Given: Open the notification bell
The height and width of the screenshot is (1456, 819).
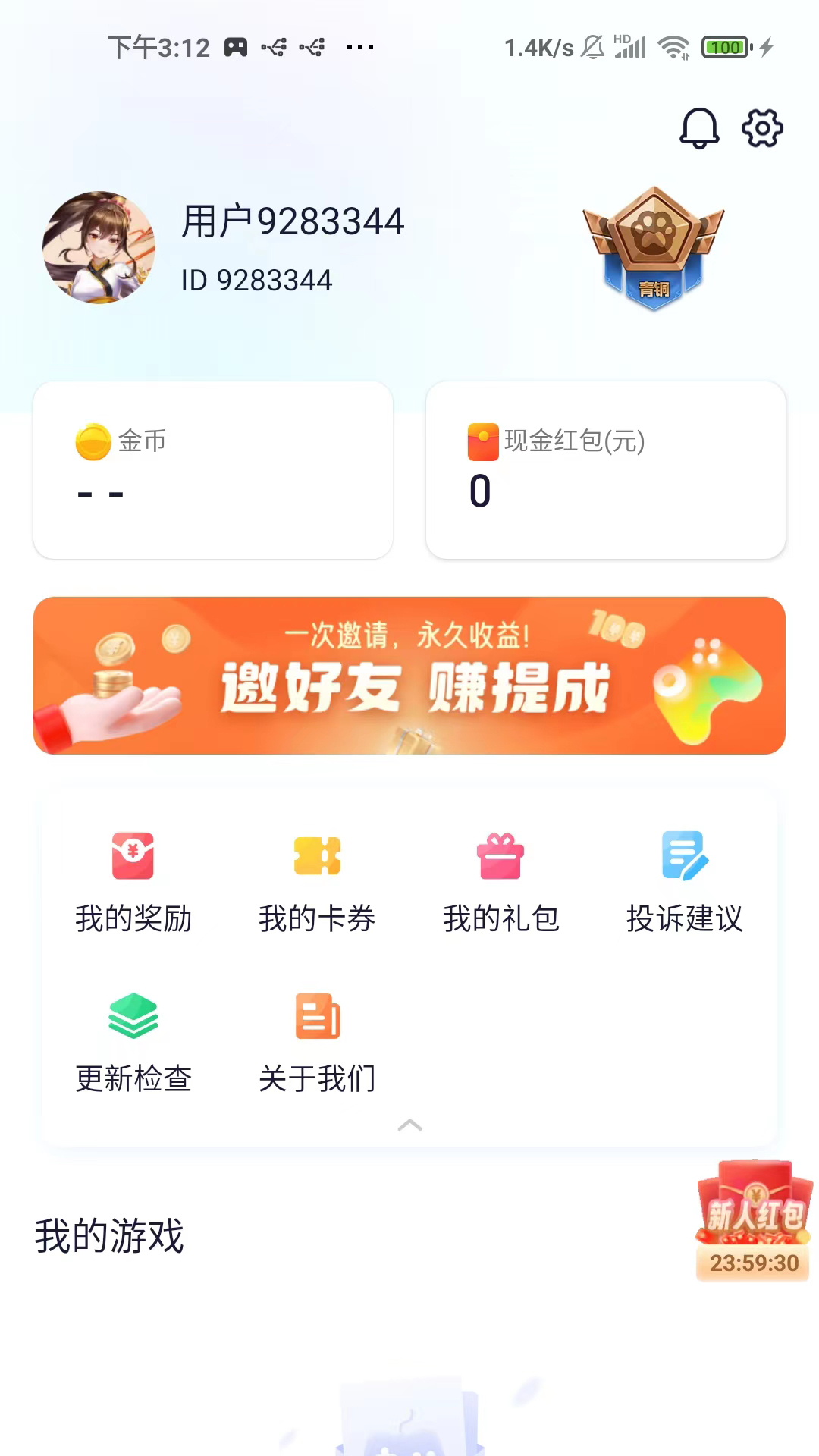Looking at the screenshot, I should 698,127.
